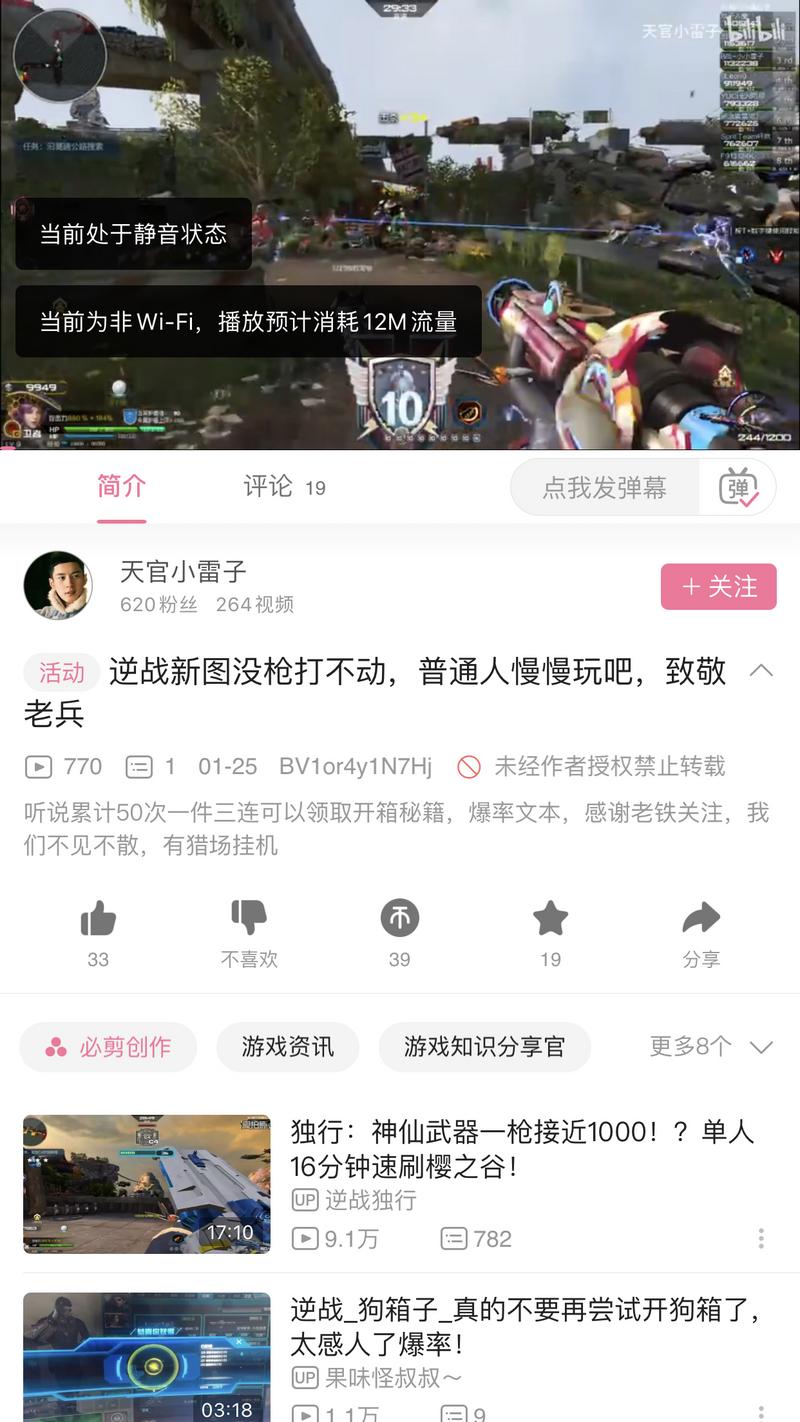The width and height of the screenshot is (800, 1422).
Task: Like this video
Action: point(98,919)
